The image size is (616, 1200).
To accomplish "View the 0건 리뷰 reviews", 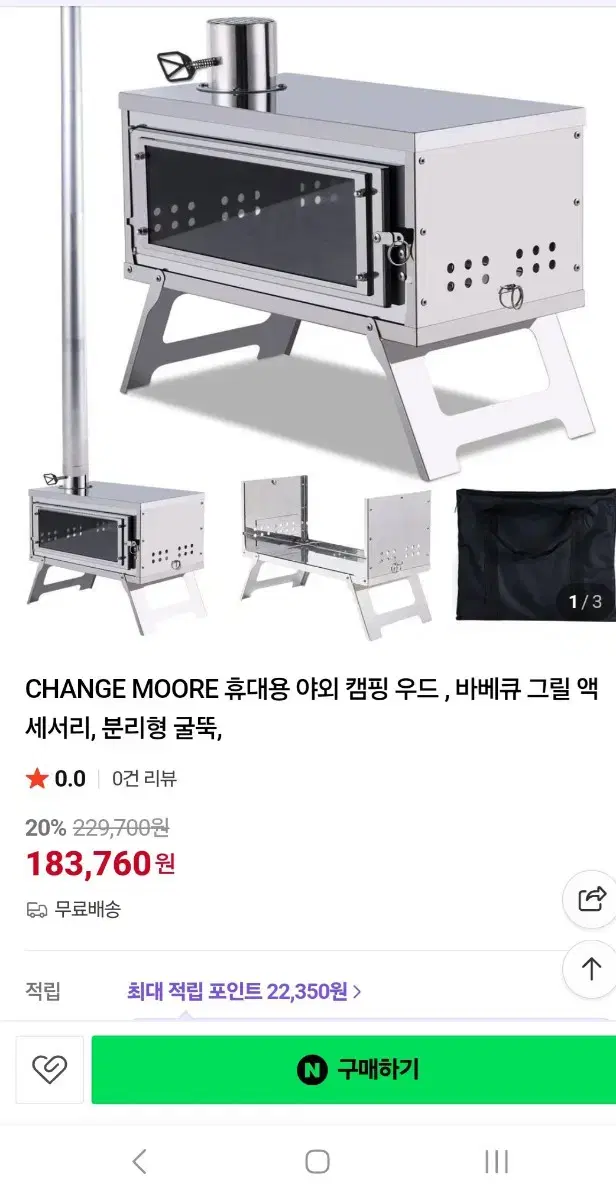I will [x=145, y=779].
